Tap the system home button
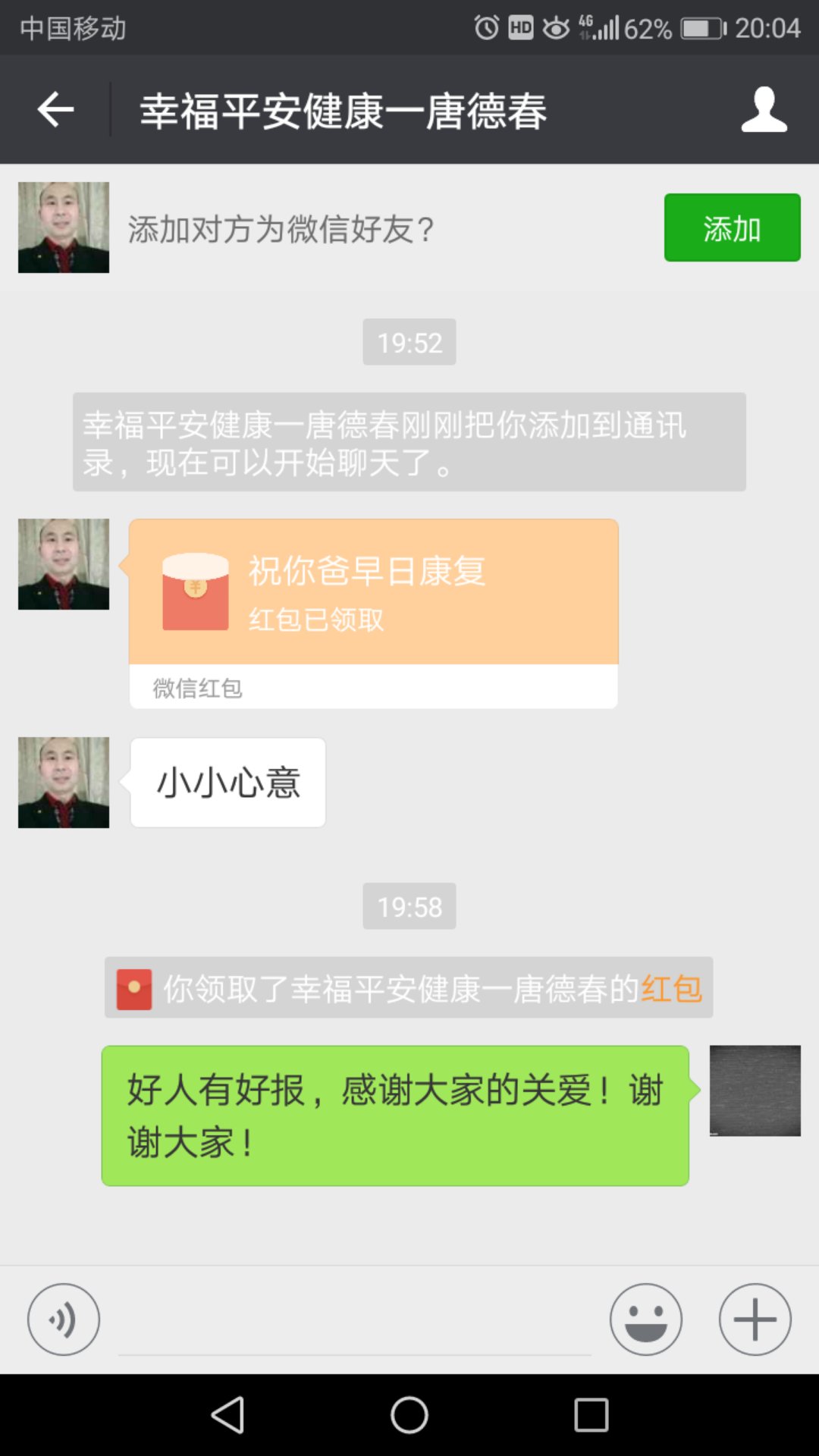819x1456 pixels. click(409, 1415)
